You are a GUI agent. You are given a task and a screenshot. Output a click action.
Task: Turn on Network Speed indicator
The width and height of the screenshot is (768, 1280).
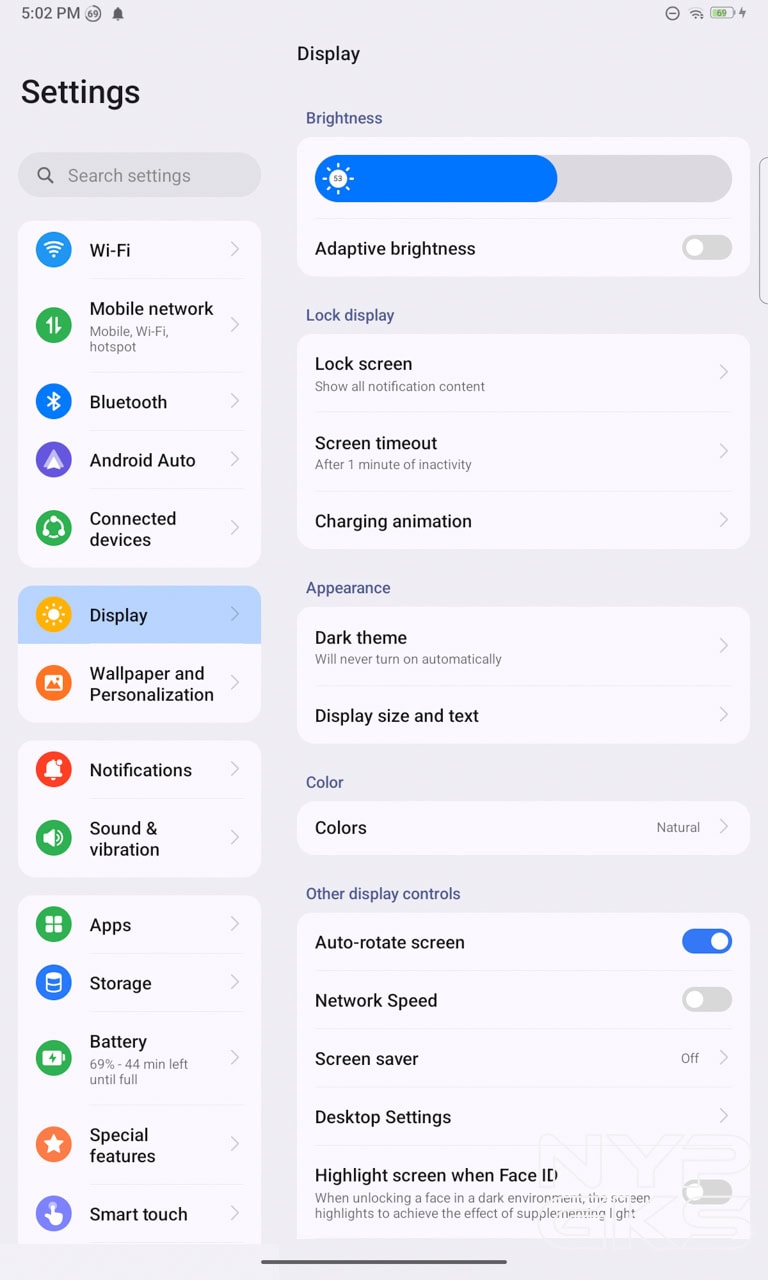[x=706, y=1000]
